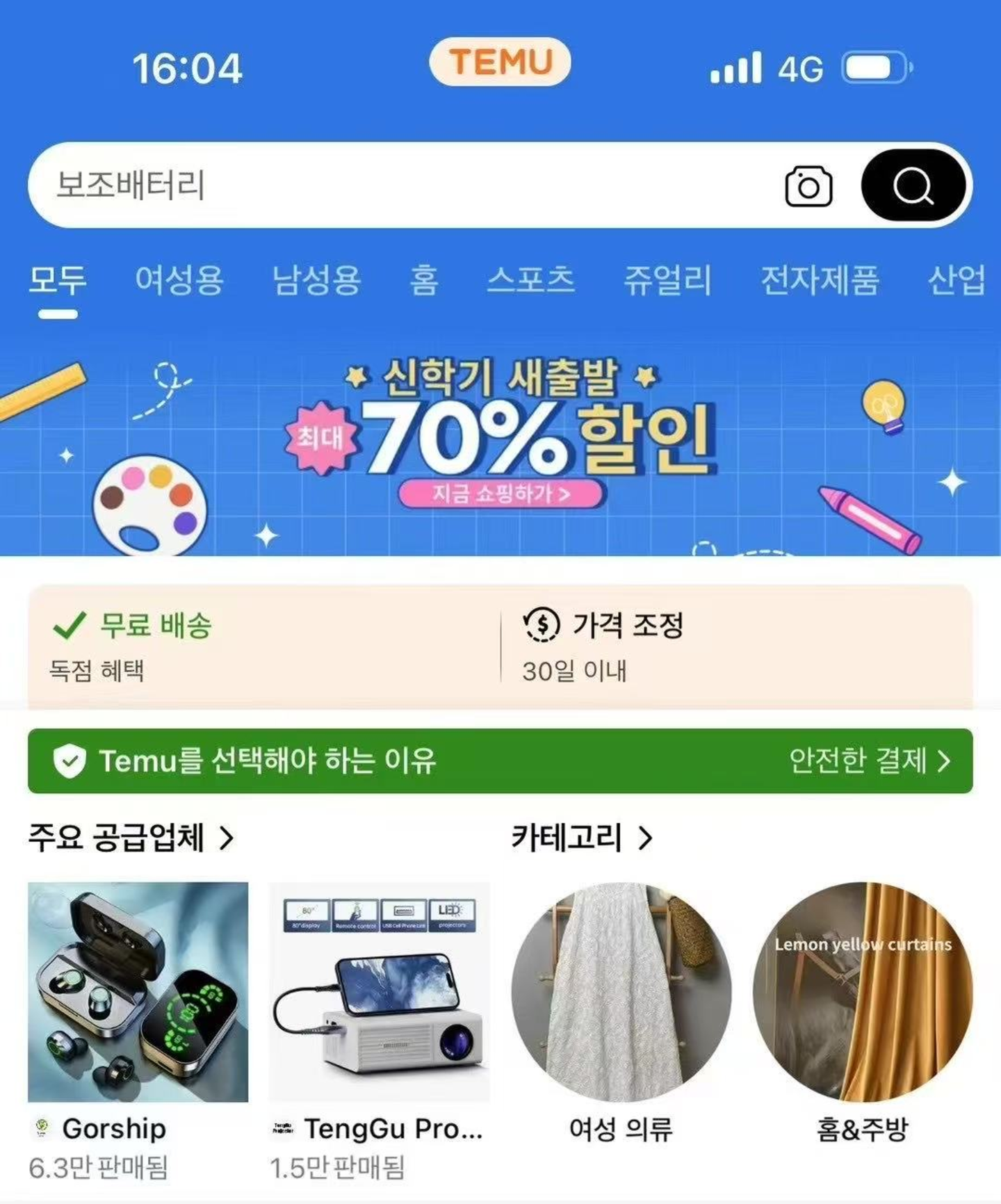Tap the 보조배터리 search field
The image size is (1001, 1204).
pos(403,186)
